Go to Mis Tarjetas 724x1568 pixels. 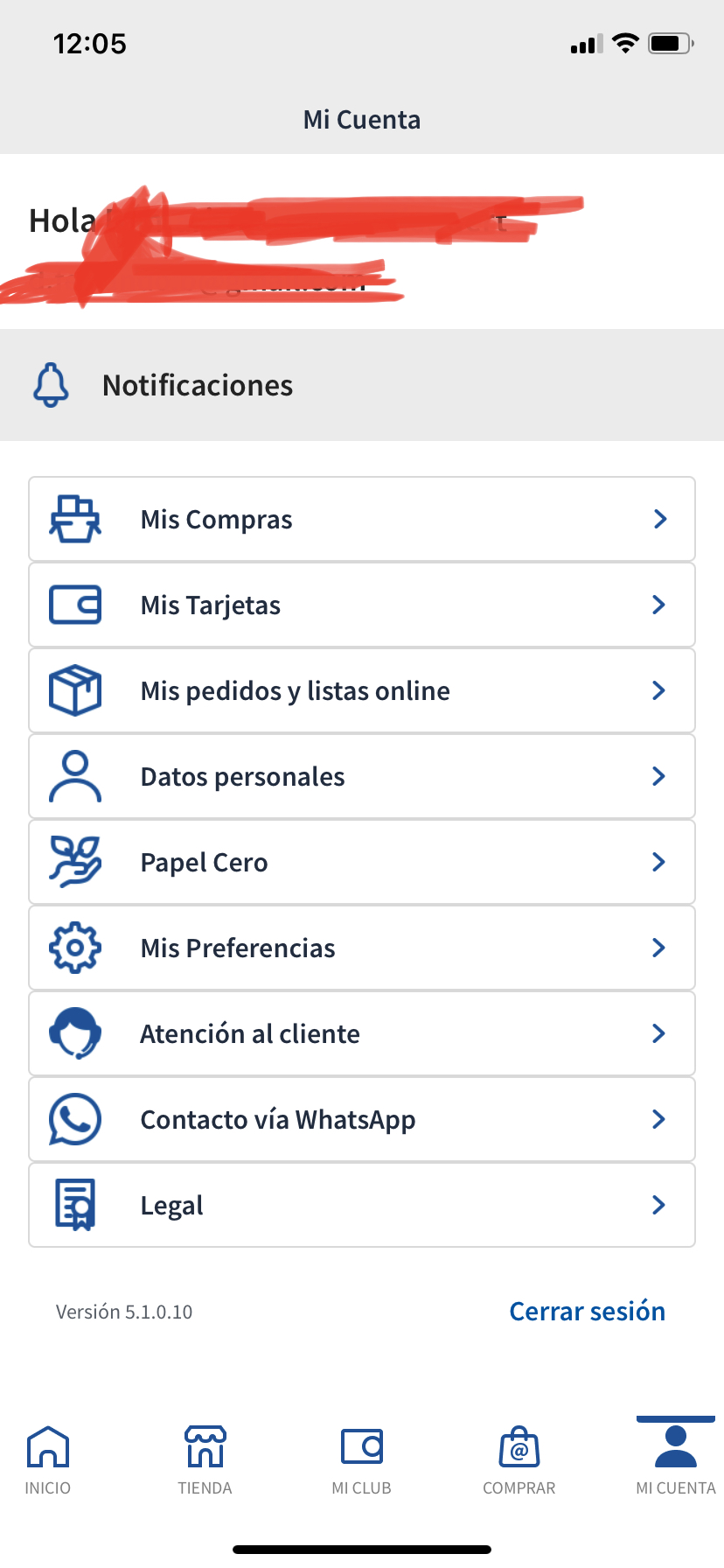point(361,605)
